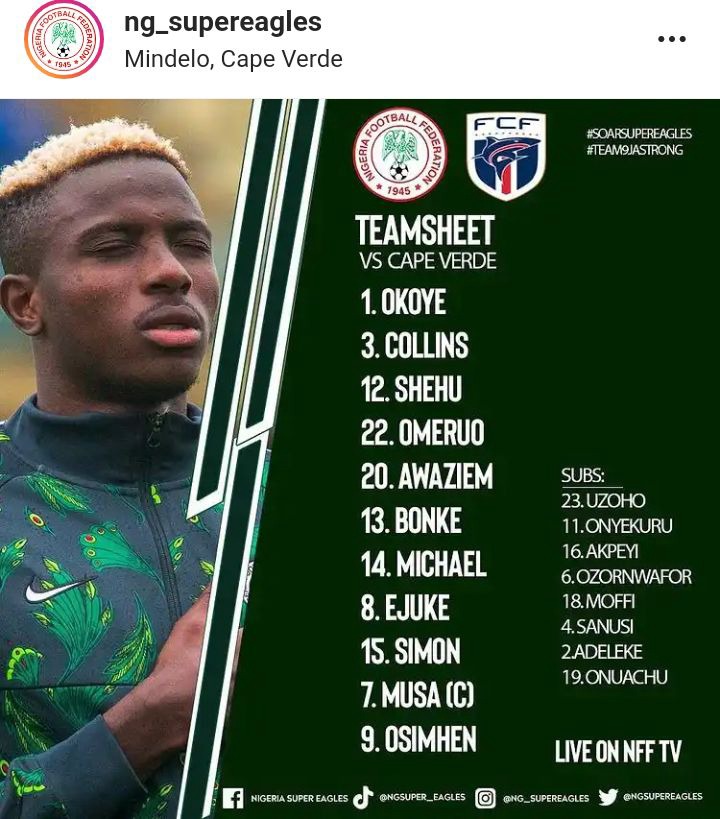Open the ng_supereagles profile picture
This screenshot has height=819, width=720.
(x=63, y=40)
